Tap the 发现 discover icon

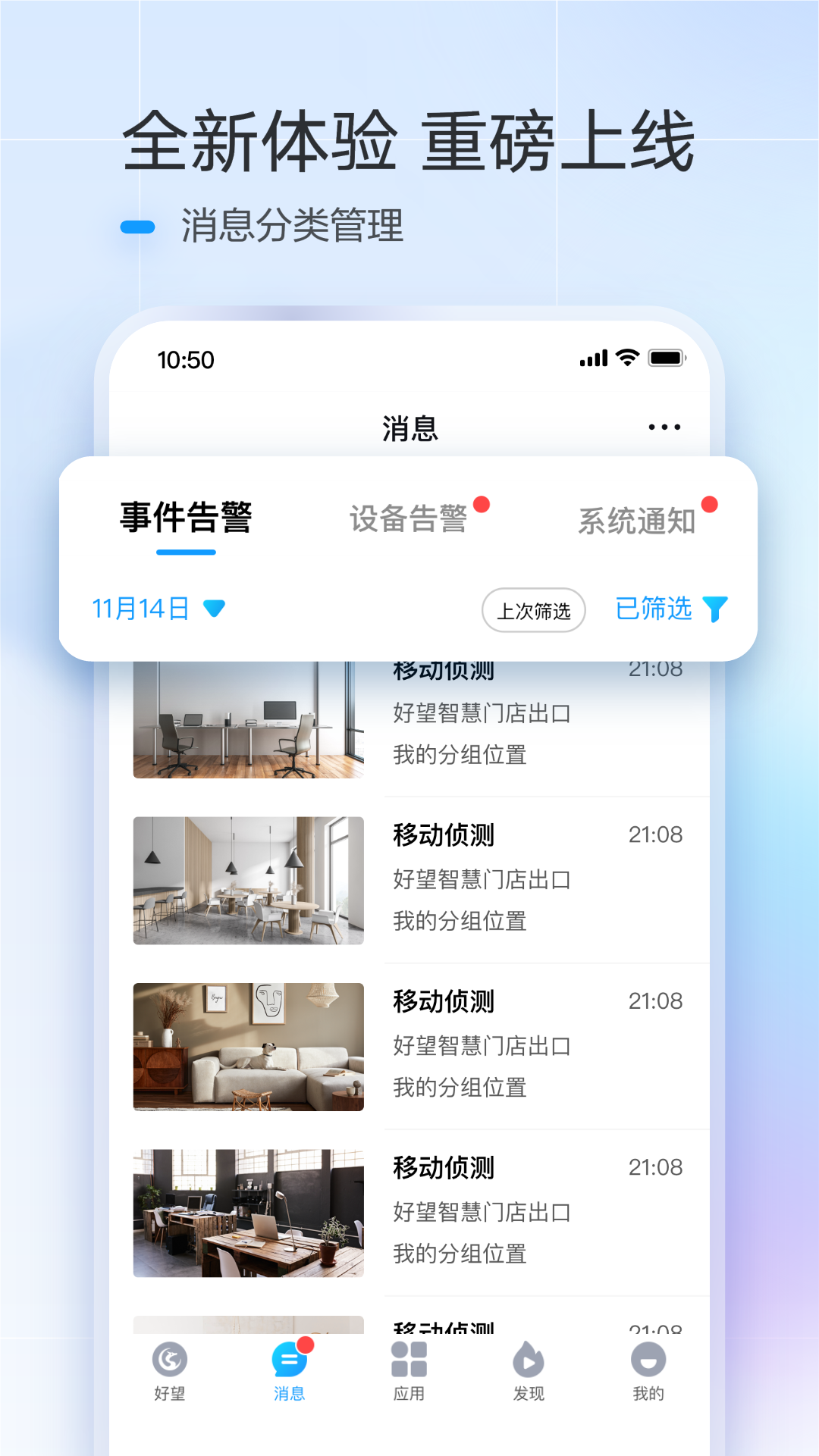point(528,1357)
